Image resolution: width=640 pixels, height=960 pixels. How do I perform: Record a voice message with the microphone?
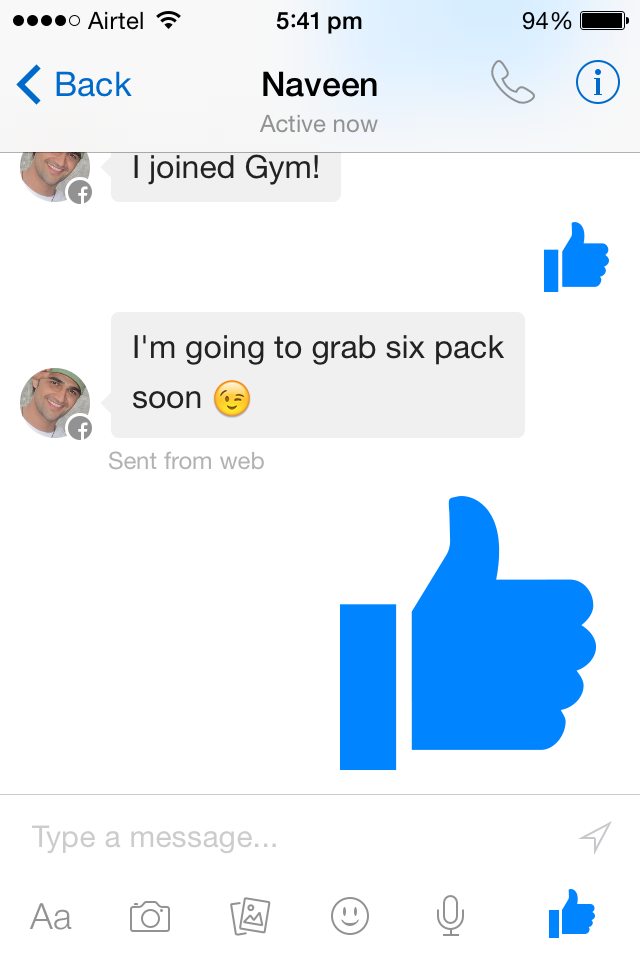click(x=450, y=915)
